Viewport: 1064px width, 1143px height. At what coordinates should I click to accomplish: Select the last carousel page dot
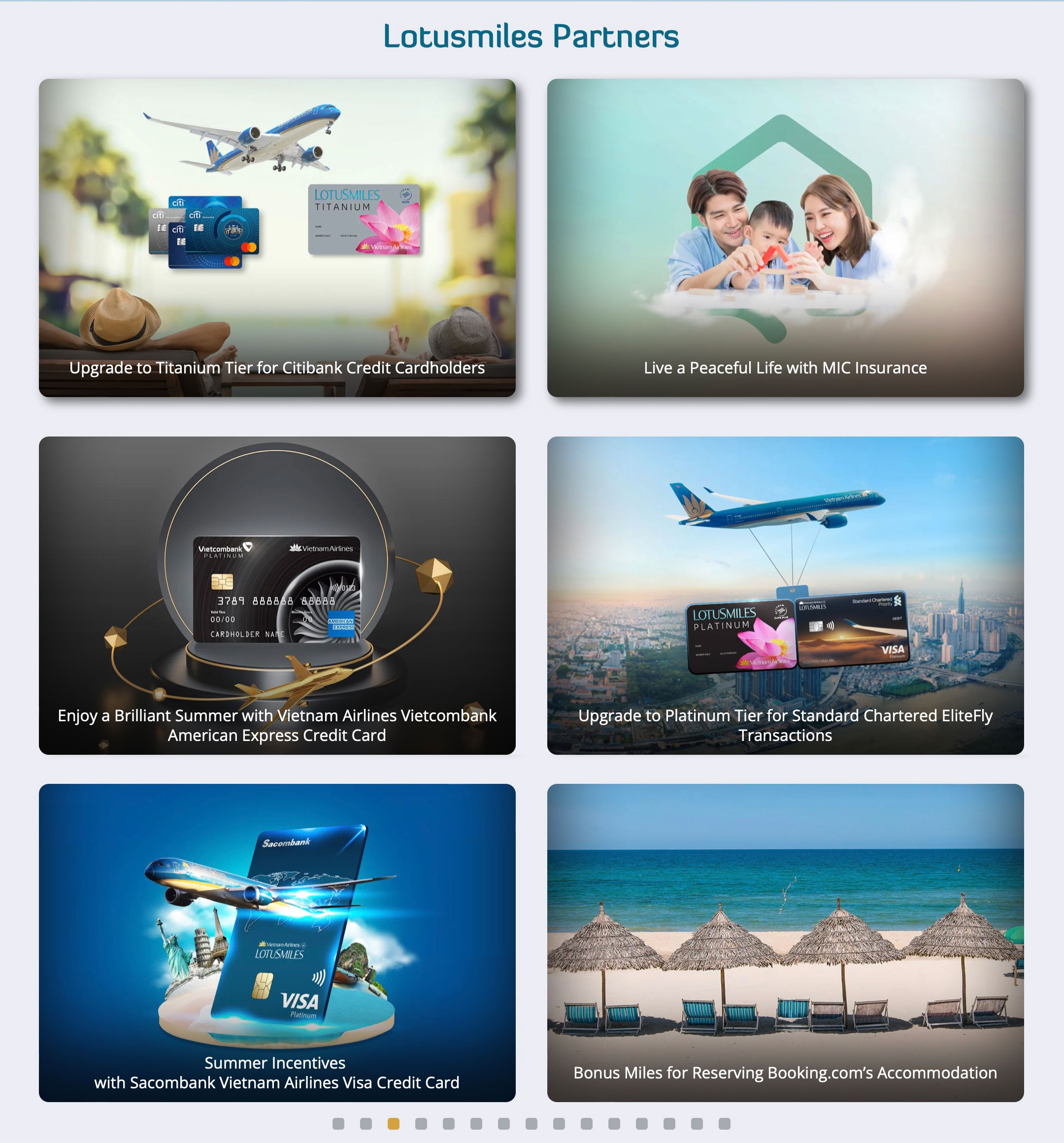(724, 1123)
